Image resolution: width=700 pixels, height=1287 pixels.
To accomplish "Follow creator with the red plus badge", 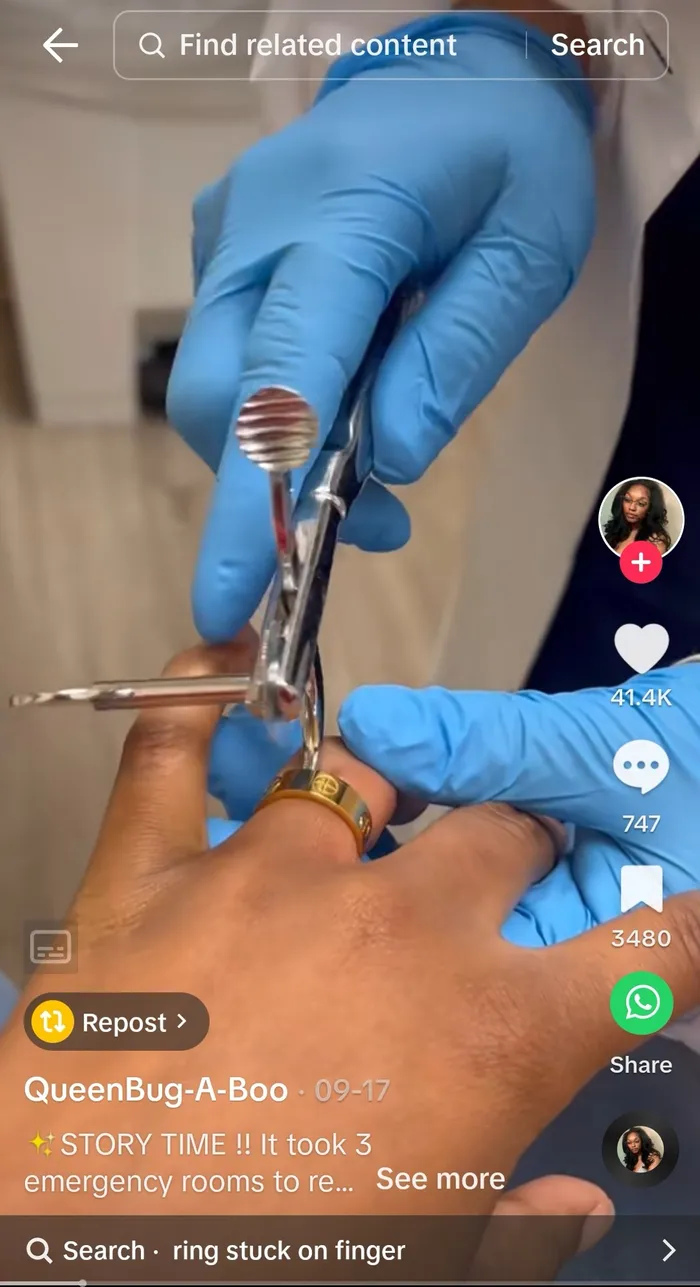I will [x=641, y=563].
